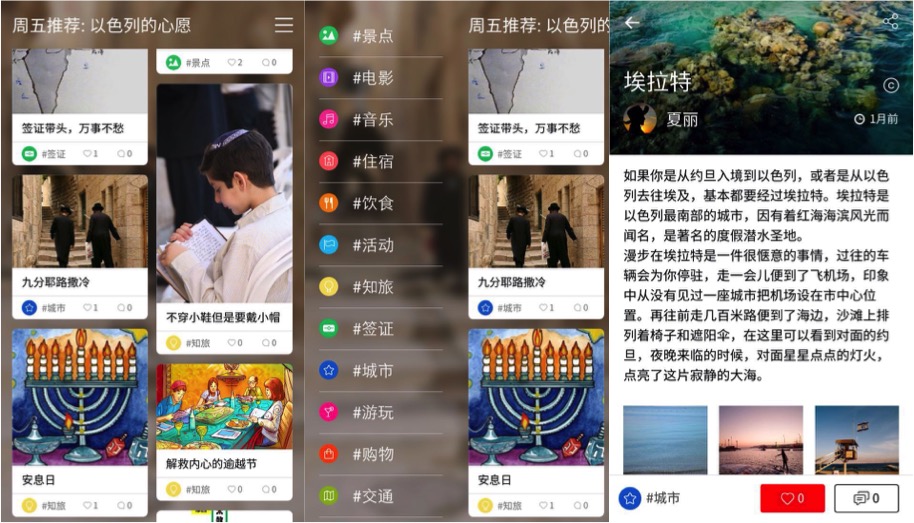Open the #购物 category
The image size is (914, 523).
coord(381,454)
